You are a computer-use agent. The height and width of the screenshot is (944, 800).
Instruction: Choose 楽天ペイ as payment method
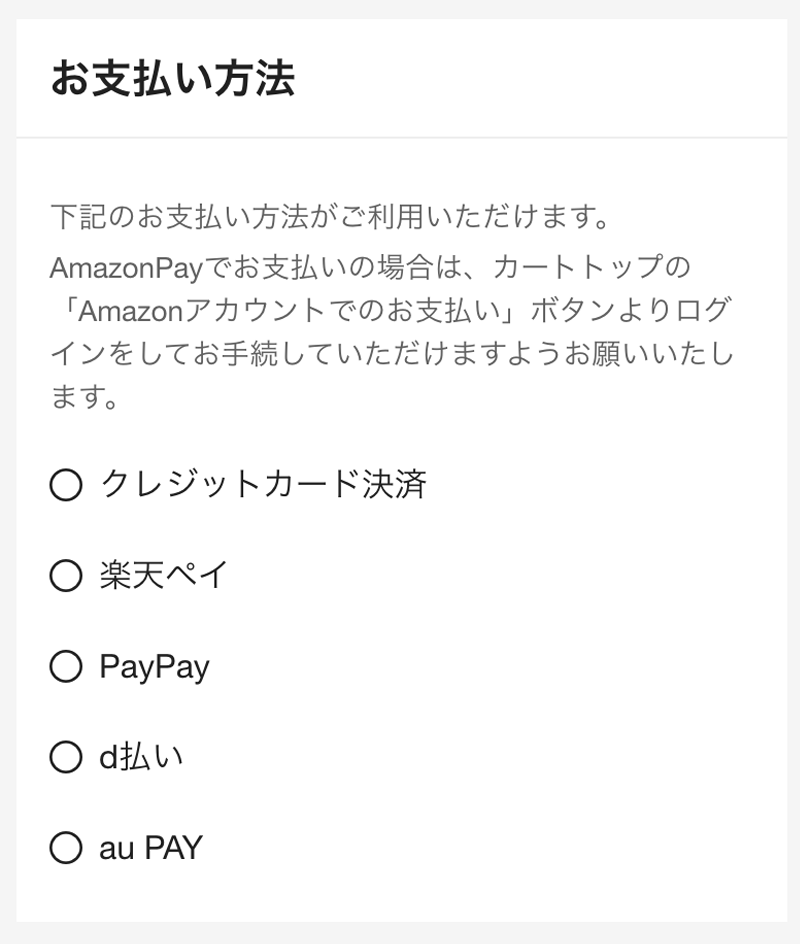click(x=65, y=576)
